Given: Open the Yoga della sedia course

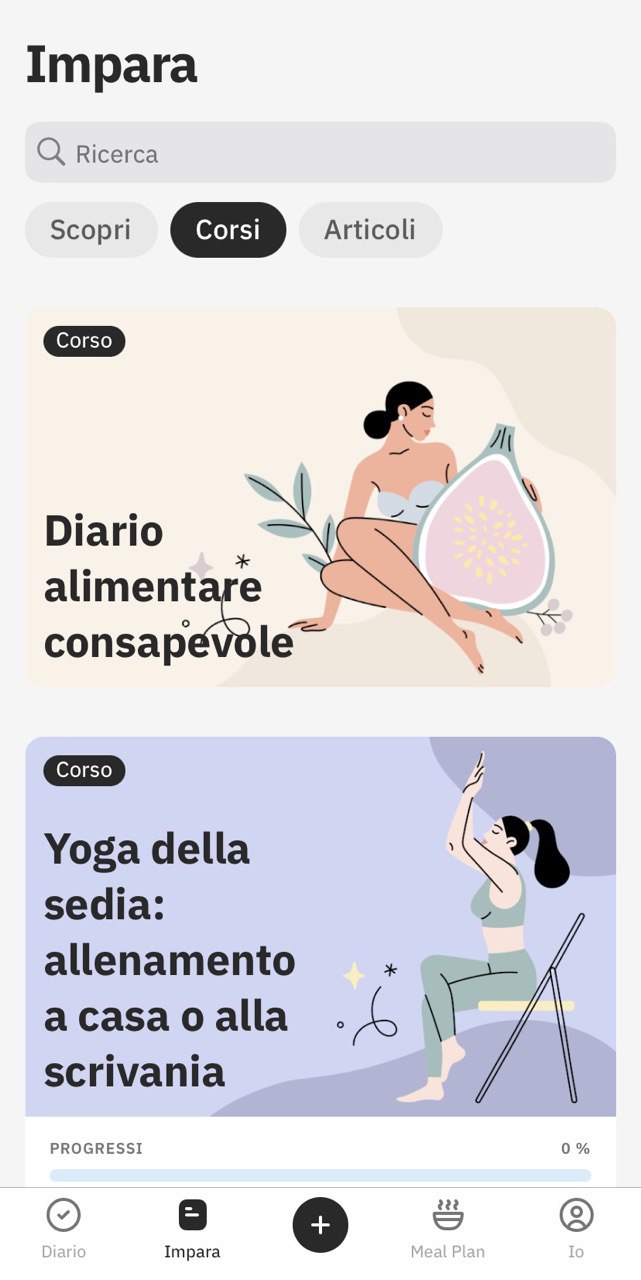Looking at the screenshot, I should coord(320,927).
